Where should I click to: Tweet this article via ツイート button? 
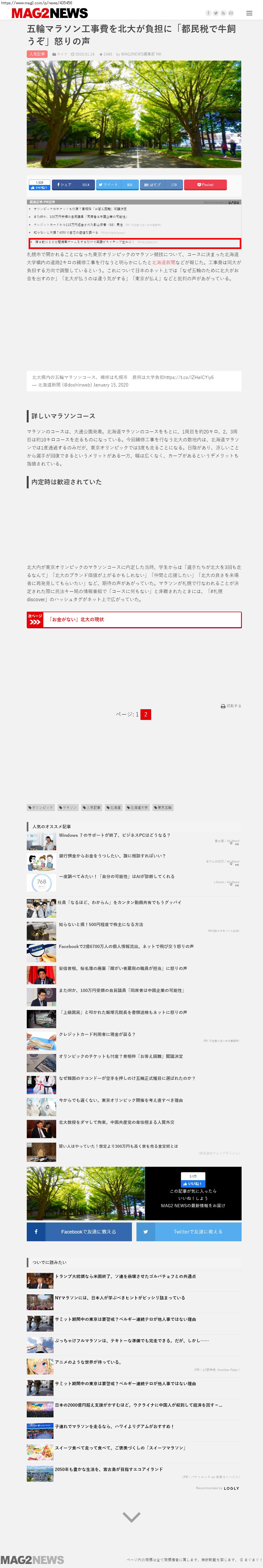[115, 184]
